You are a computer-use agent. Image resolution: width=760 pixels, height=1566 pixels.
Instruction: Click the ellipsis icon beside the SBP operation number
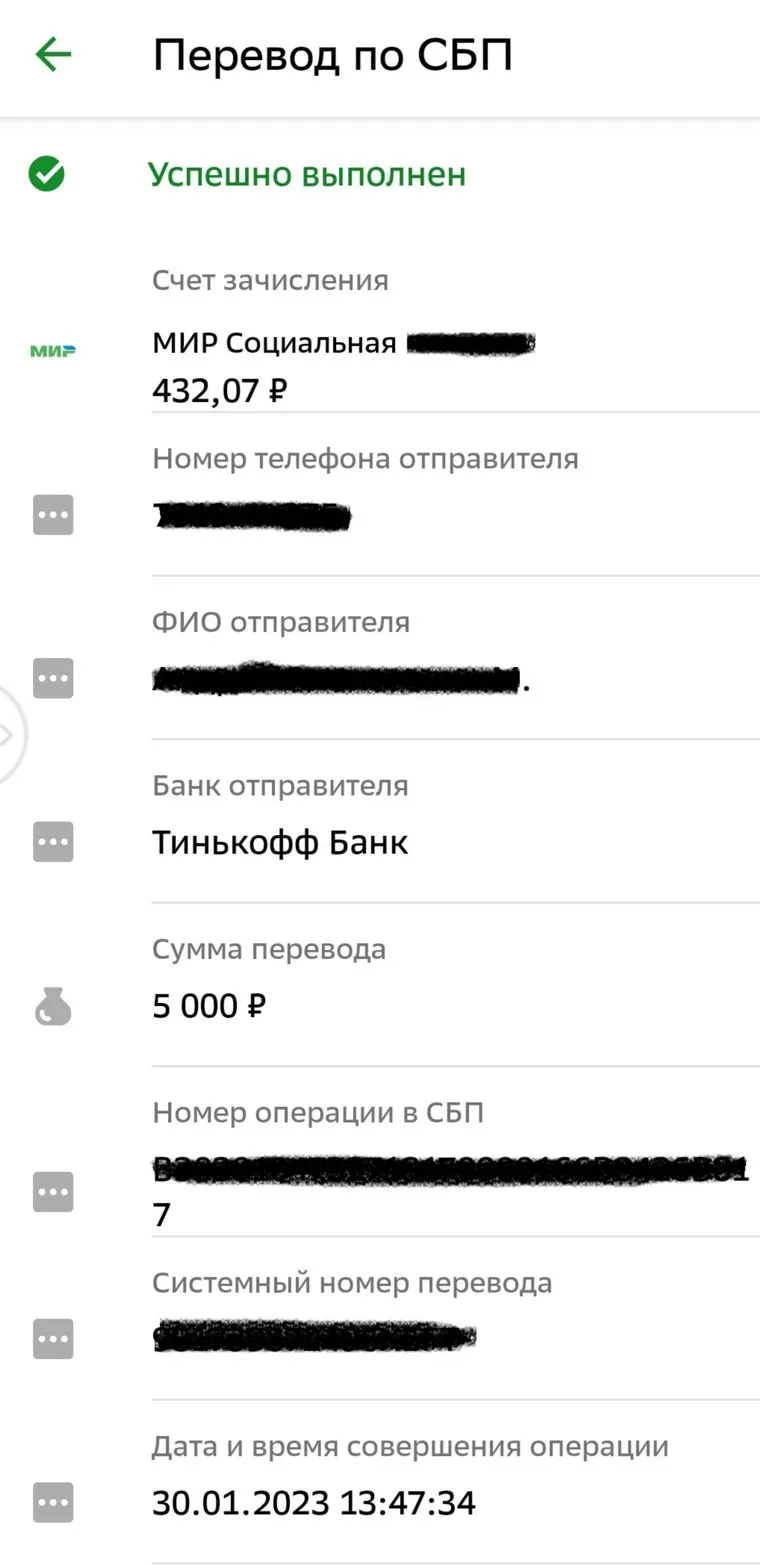click(x=52, y=1191)
